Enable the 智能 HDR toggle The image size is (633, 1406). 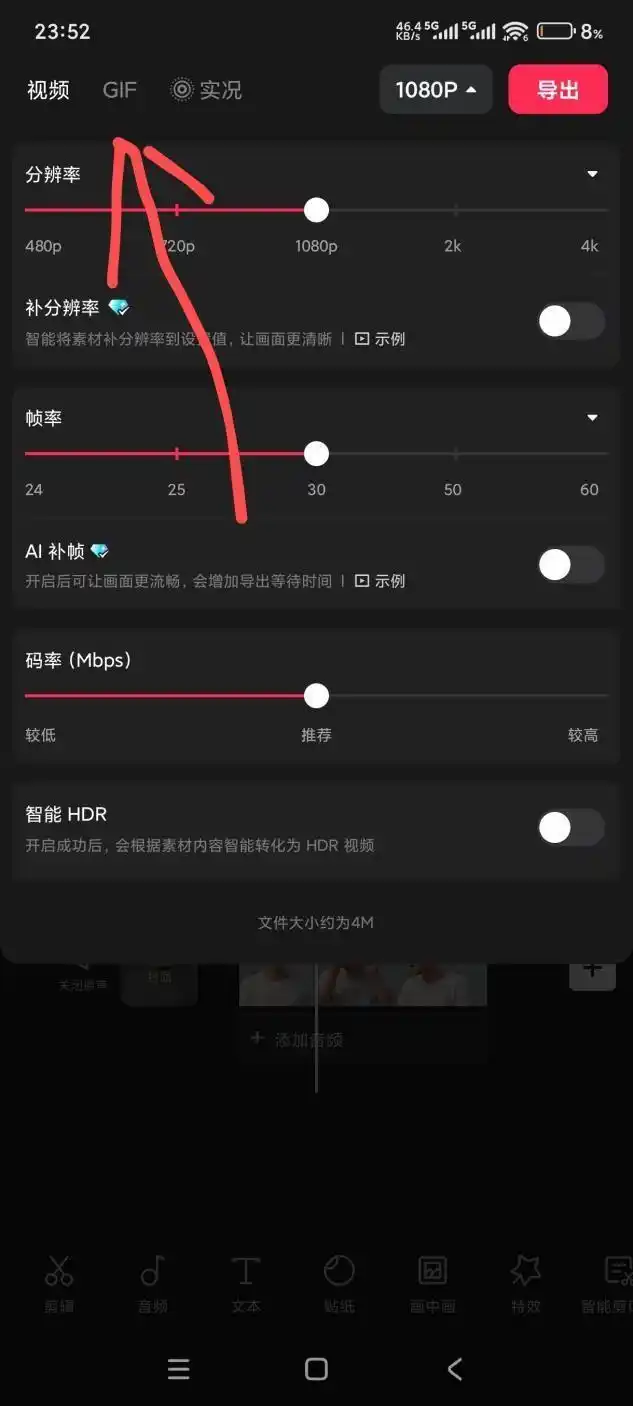(x=571, y=828)
